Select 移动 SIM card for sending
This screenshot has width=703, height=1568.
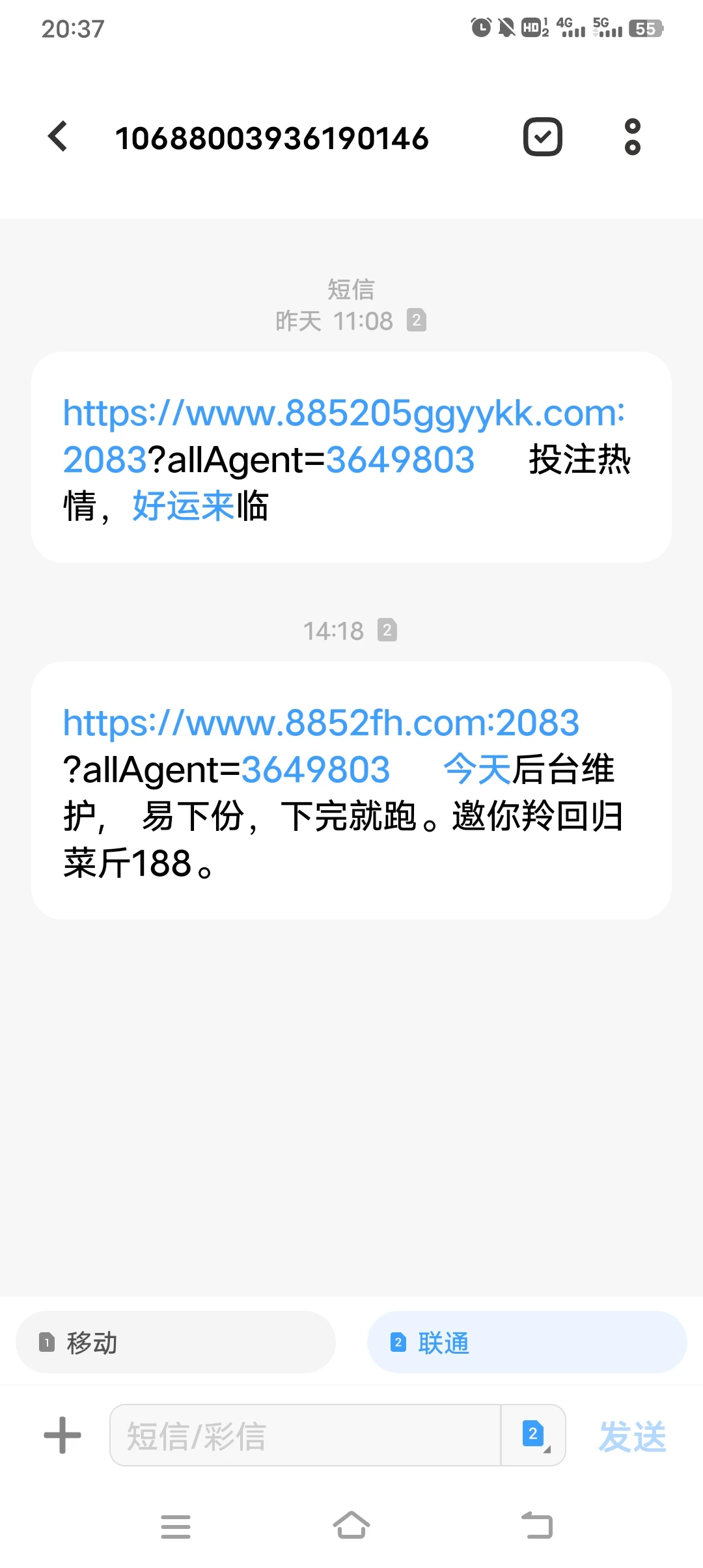coord(174,1342)
